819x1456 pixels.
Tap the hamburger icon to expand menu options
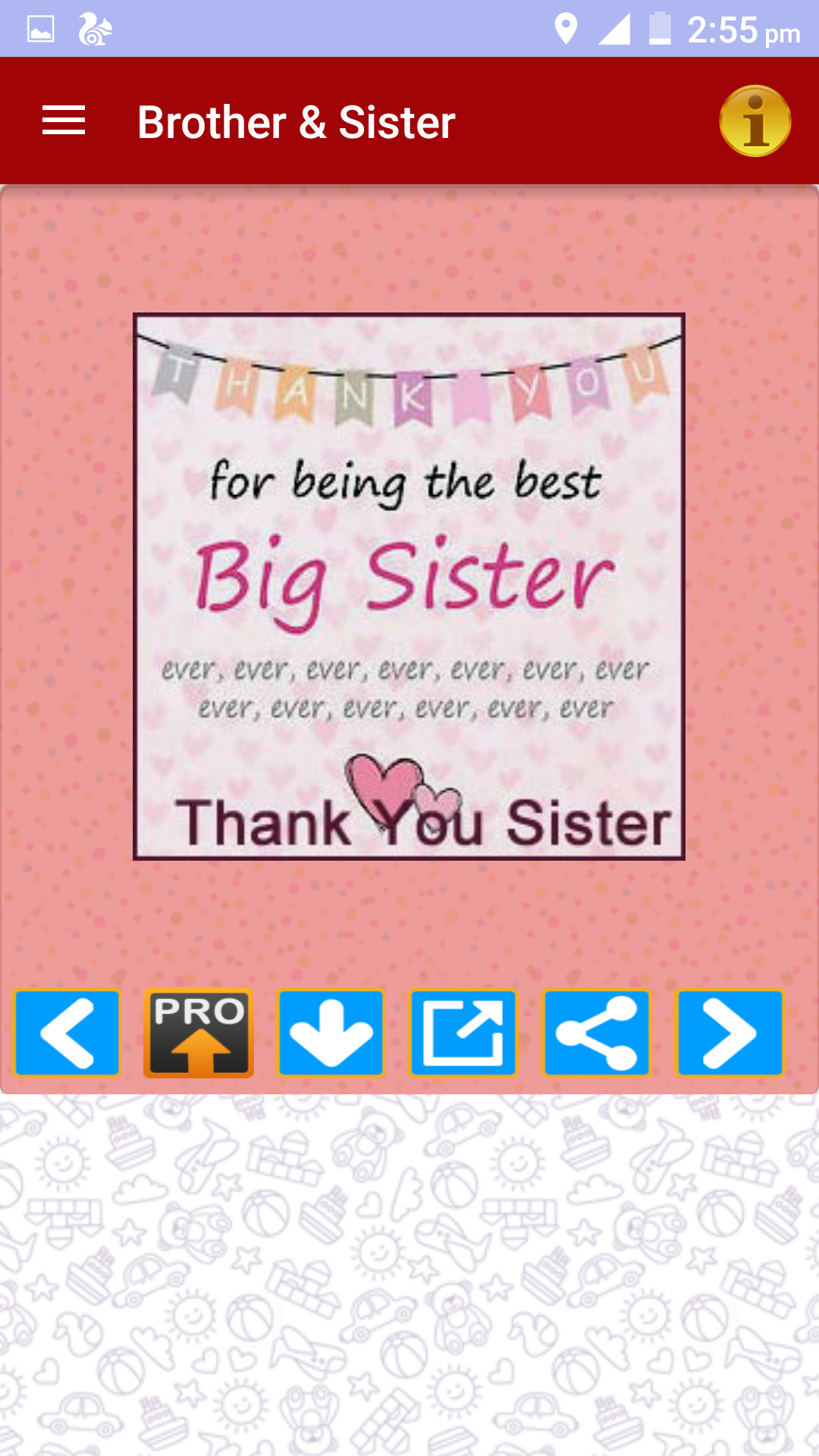[64, 120]
